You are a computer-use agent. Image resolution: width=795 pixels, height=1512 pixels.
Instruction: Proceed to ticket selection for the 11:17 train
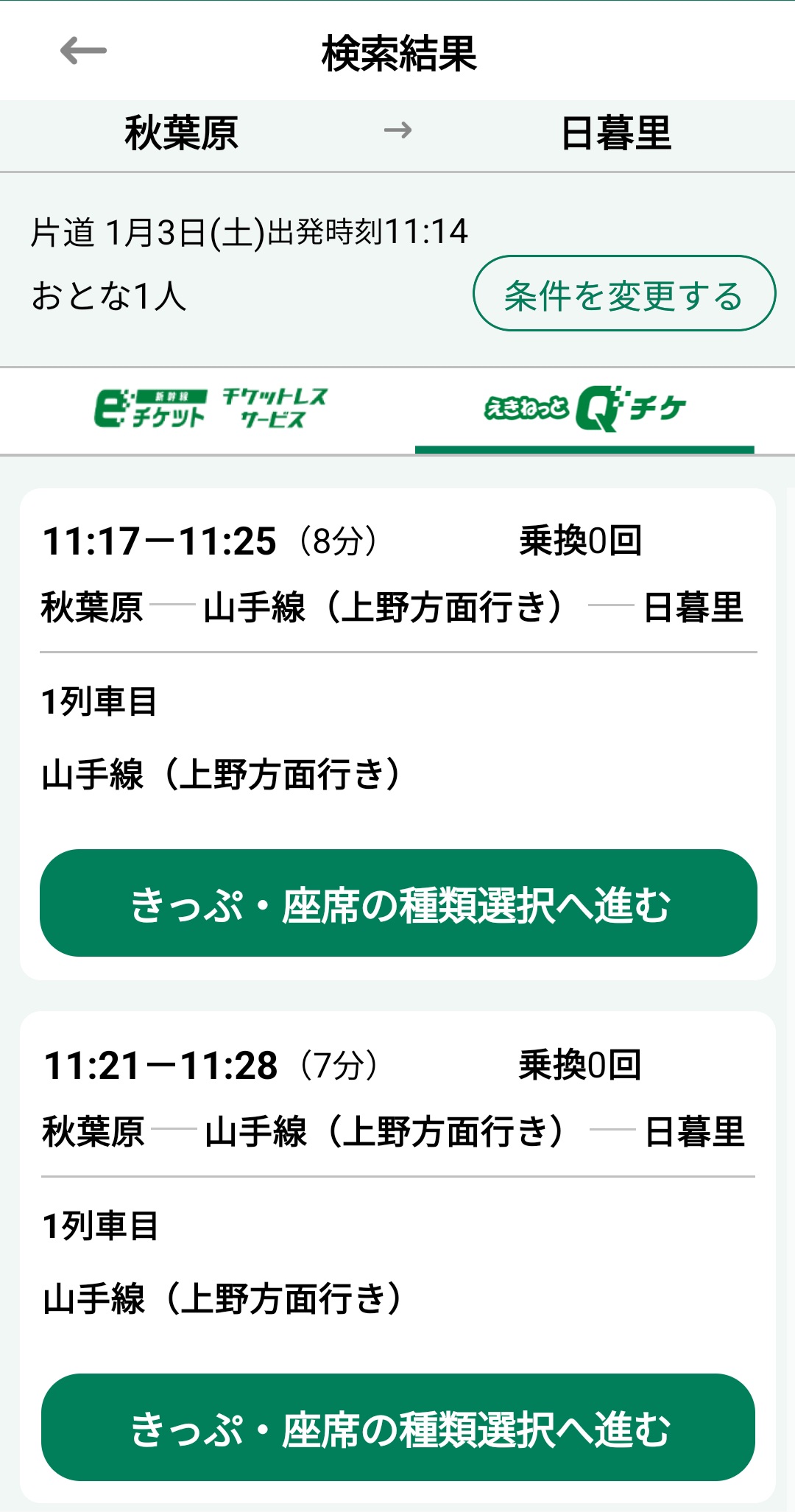pyautogui.click(x=398, y=903)
